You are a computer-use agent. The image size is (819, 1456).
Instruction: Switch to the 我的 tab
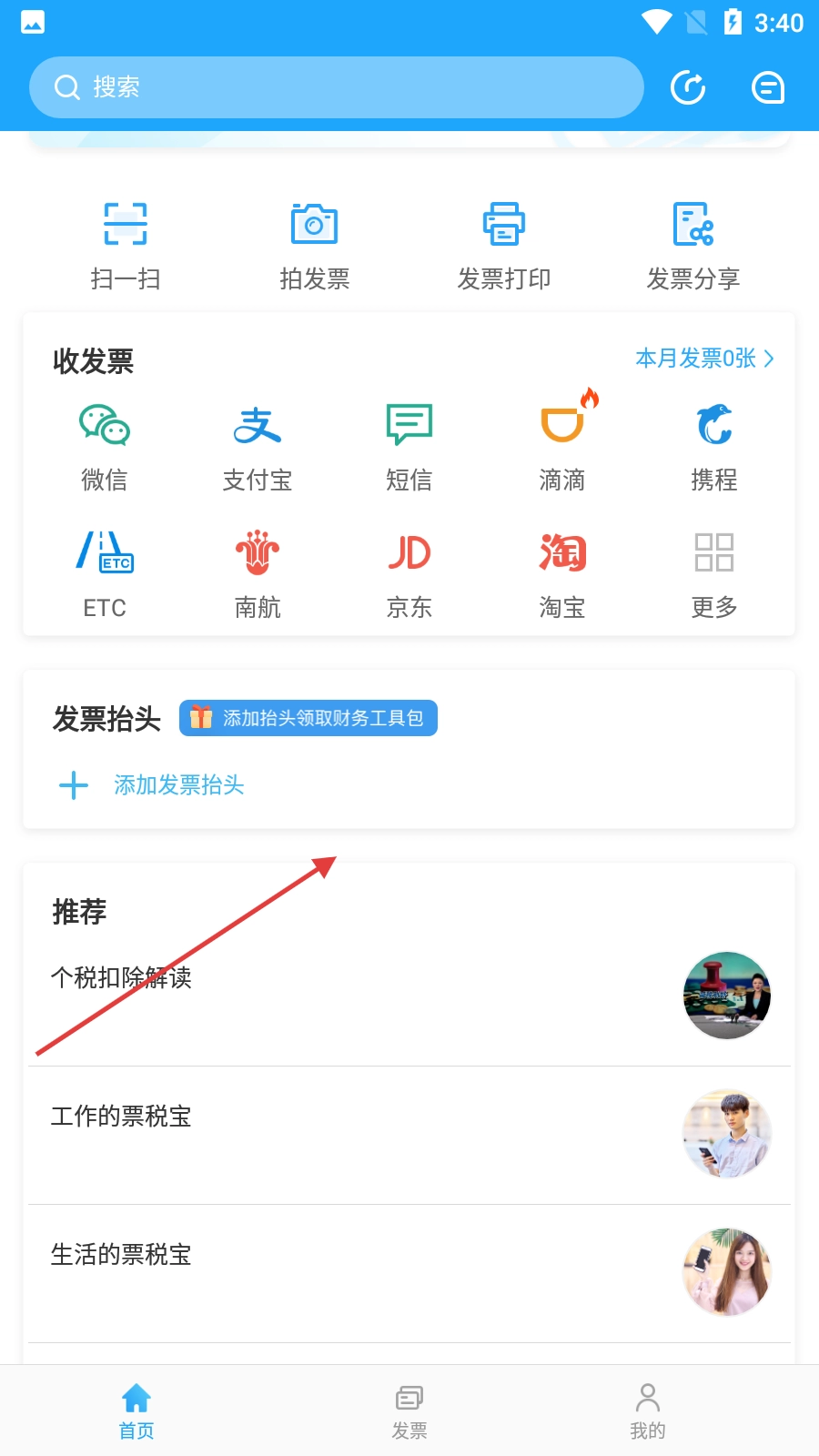648,1410
